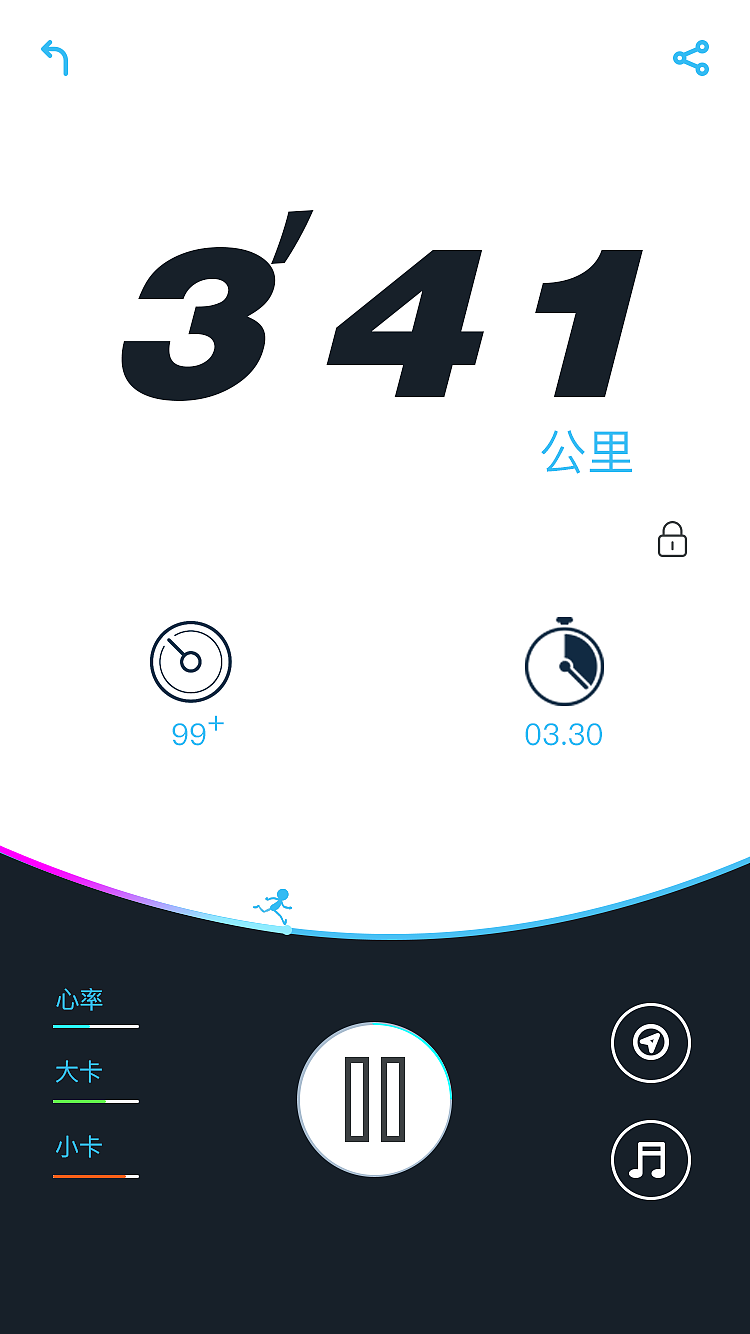This screenshot has height=1334, width=750.
Task: Tap the green progress bar under 大卡
Action: click(x=95, y=1100)
